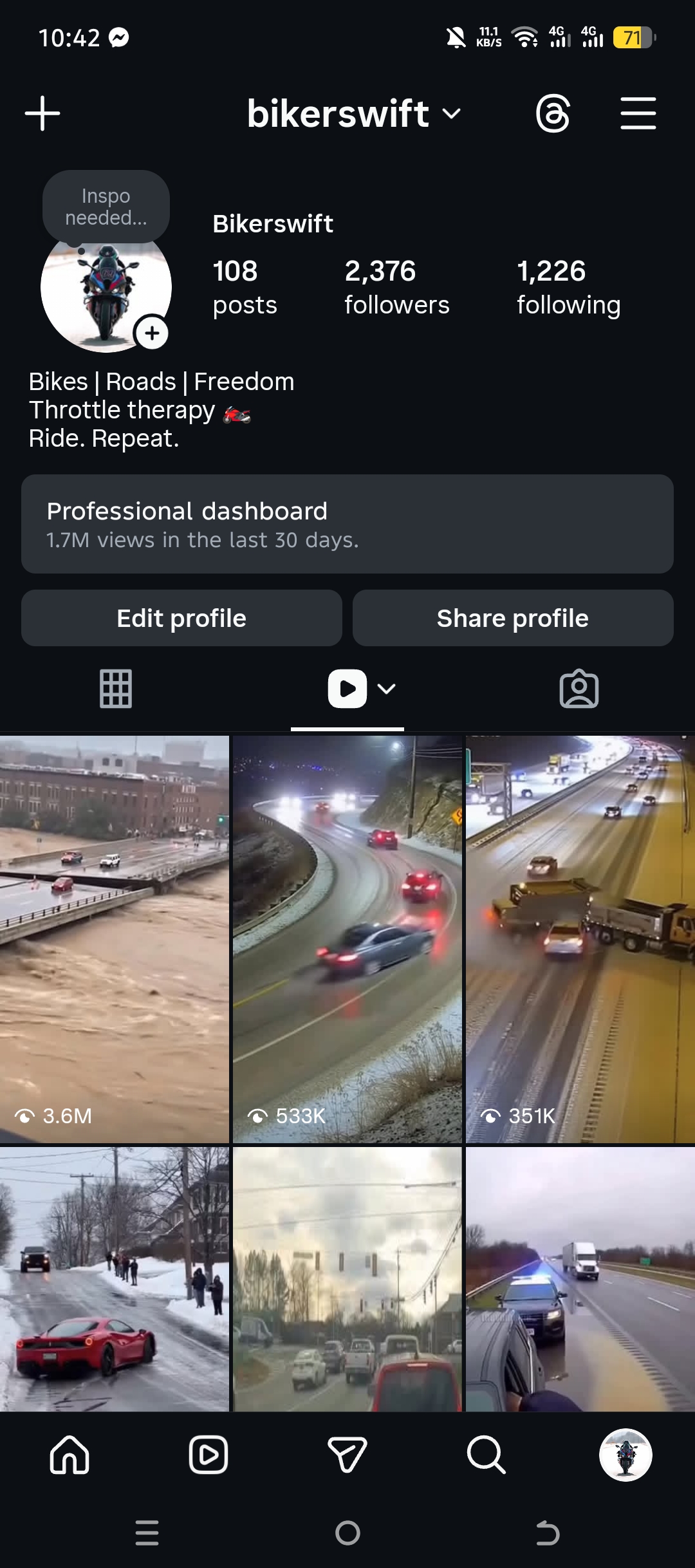This screenshot has height=1568, width=695.
Task: Open direct messages from bottom navigation
Action: point(347,1455)
